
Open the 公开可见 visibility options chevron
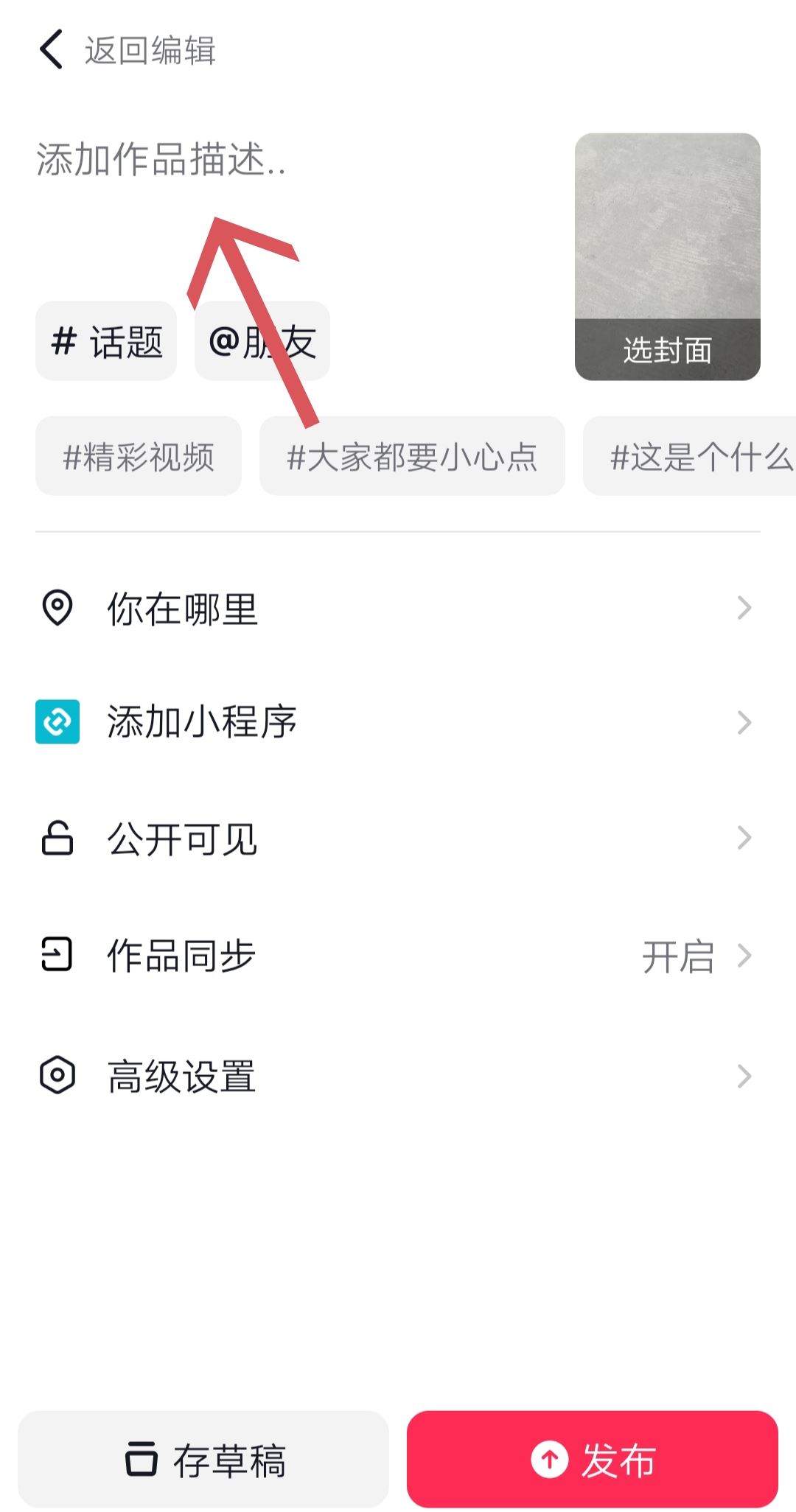744,837
